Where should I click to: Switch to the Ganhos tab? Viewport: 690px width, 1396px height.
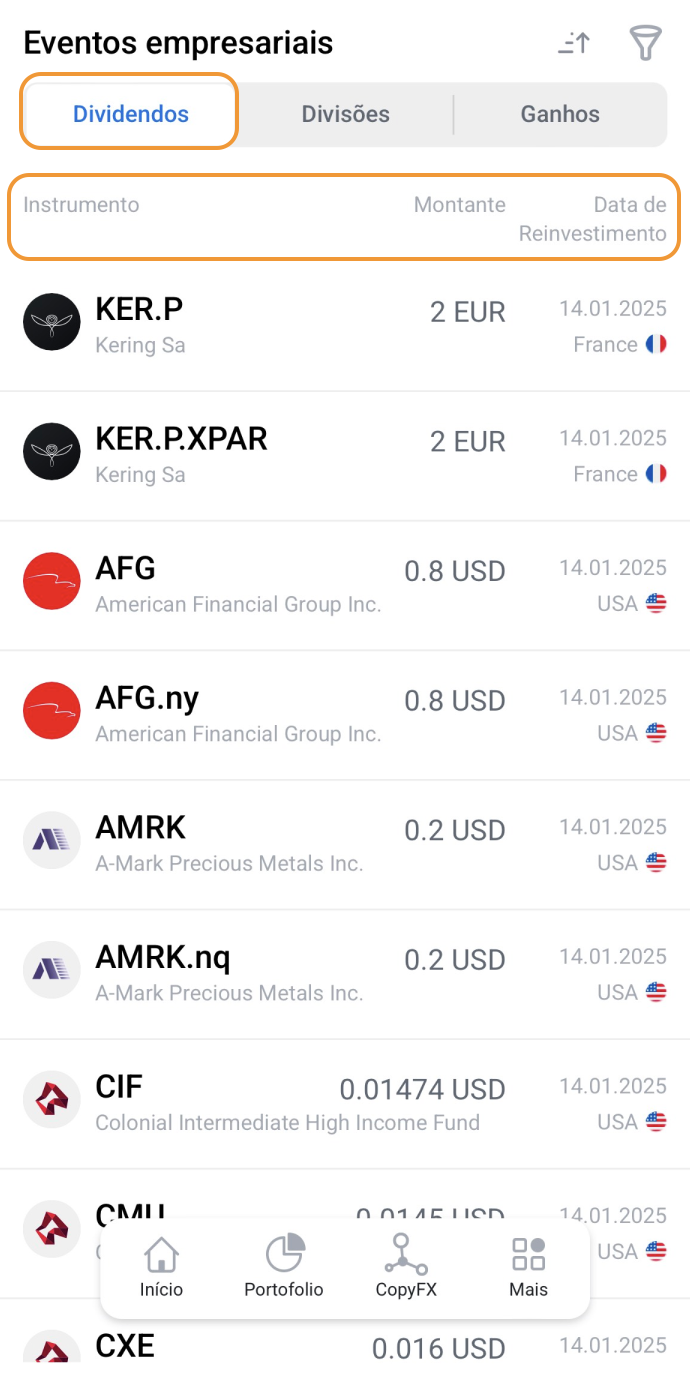pos(560,114)
